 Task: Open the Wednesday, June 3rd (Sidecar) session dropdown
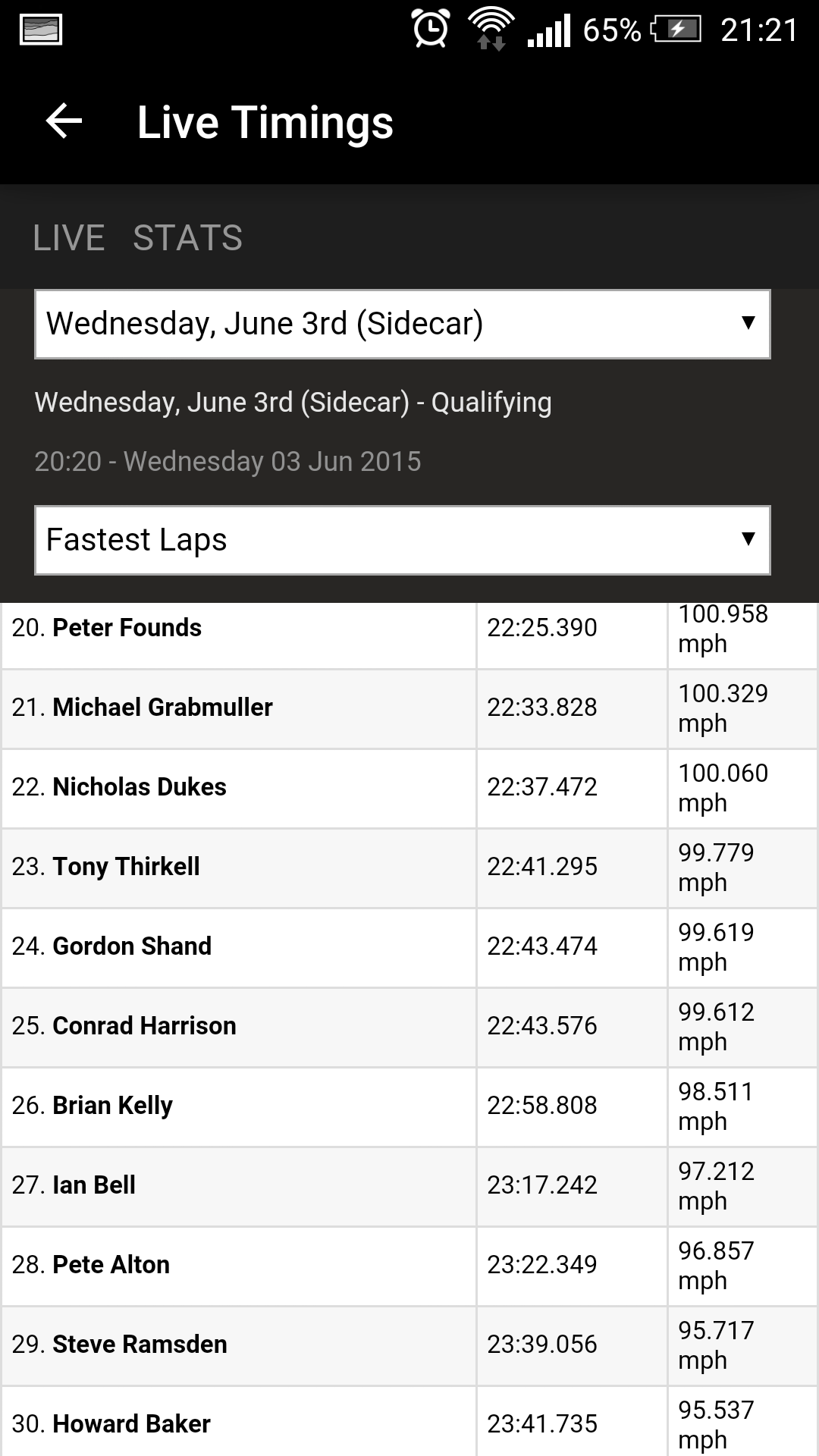(x=403, y=324)
